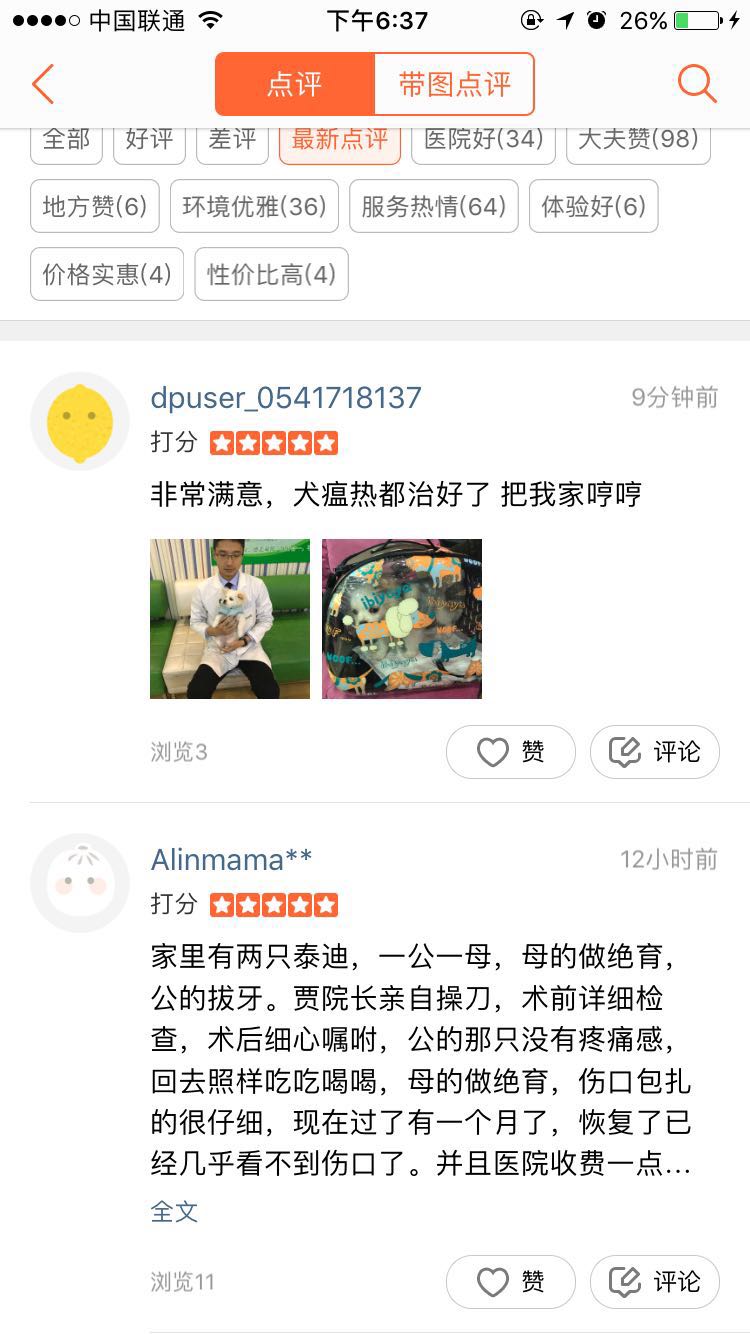The height and width of the screenshot is (1334, 750).
Task: Select the 体验好(6) chip
Action: (x=593, y=206)
